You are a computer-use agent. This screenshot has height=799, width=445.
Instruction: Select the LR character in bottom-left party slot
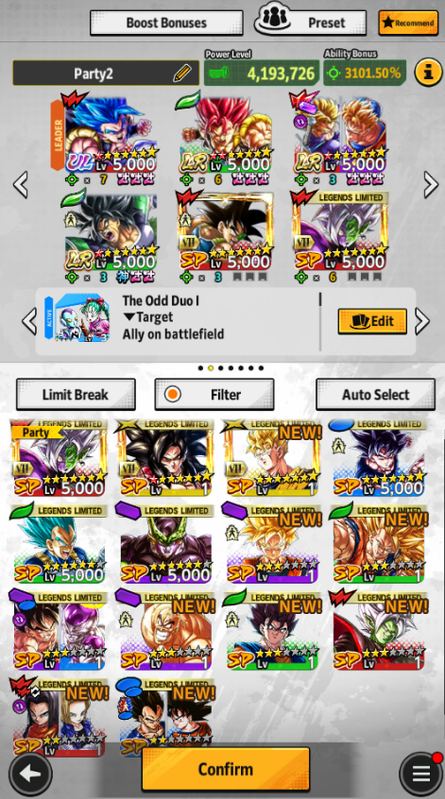108,237
